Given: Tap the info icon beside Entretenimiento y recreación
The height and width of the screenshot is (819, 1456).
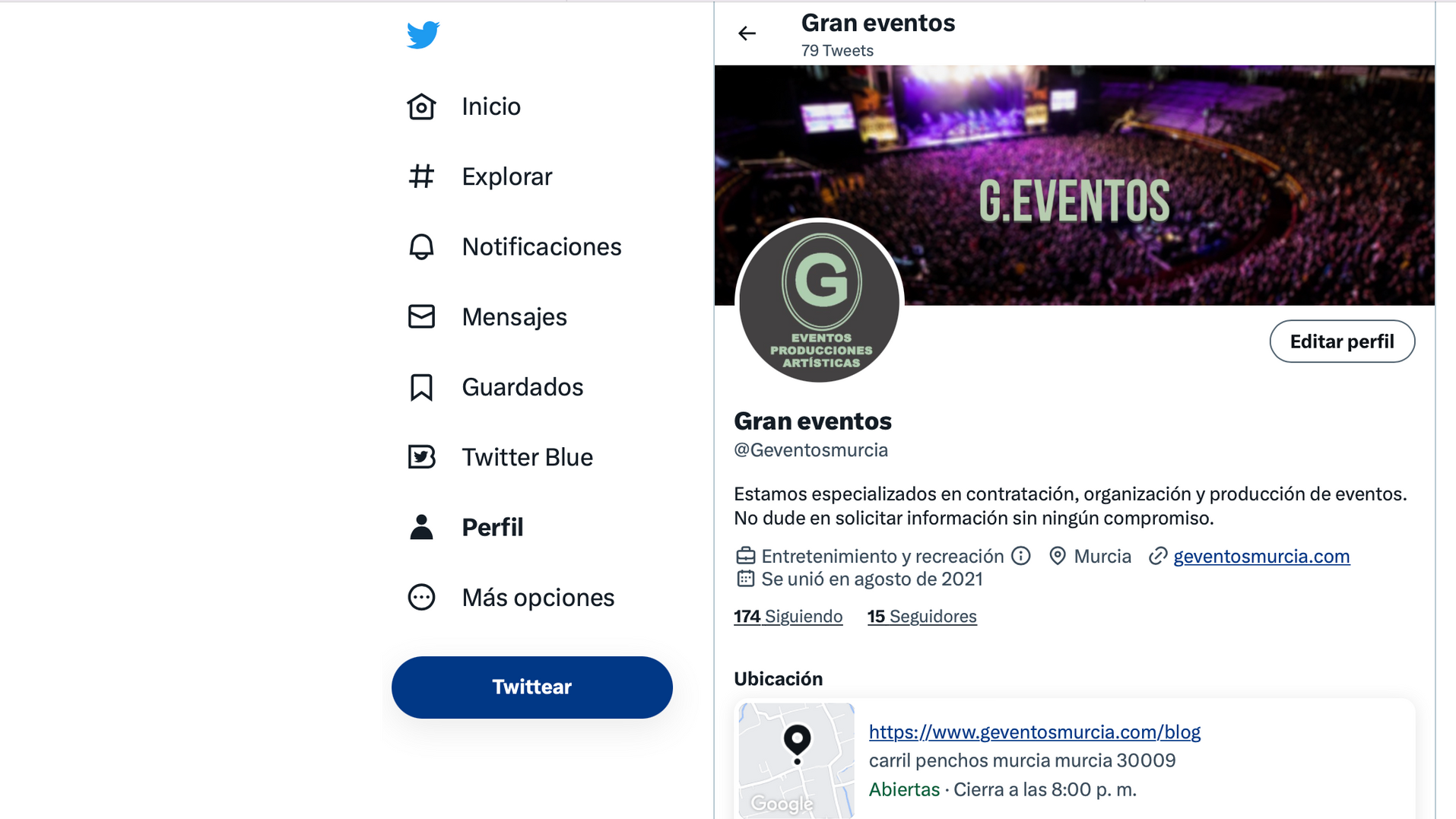Looking at the screenshot, I should [x=1020, y=556].
